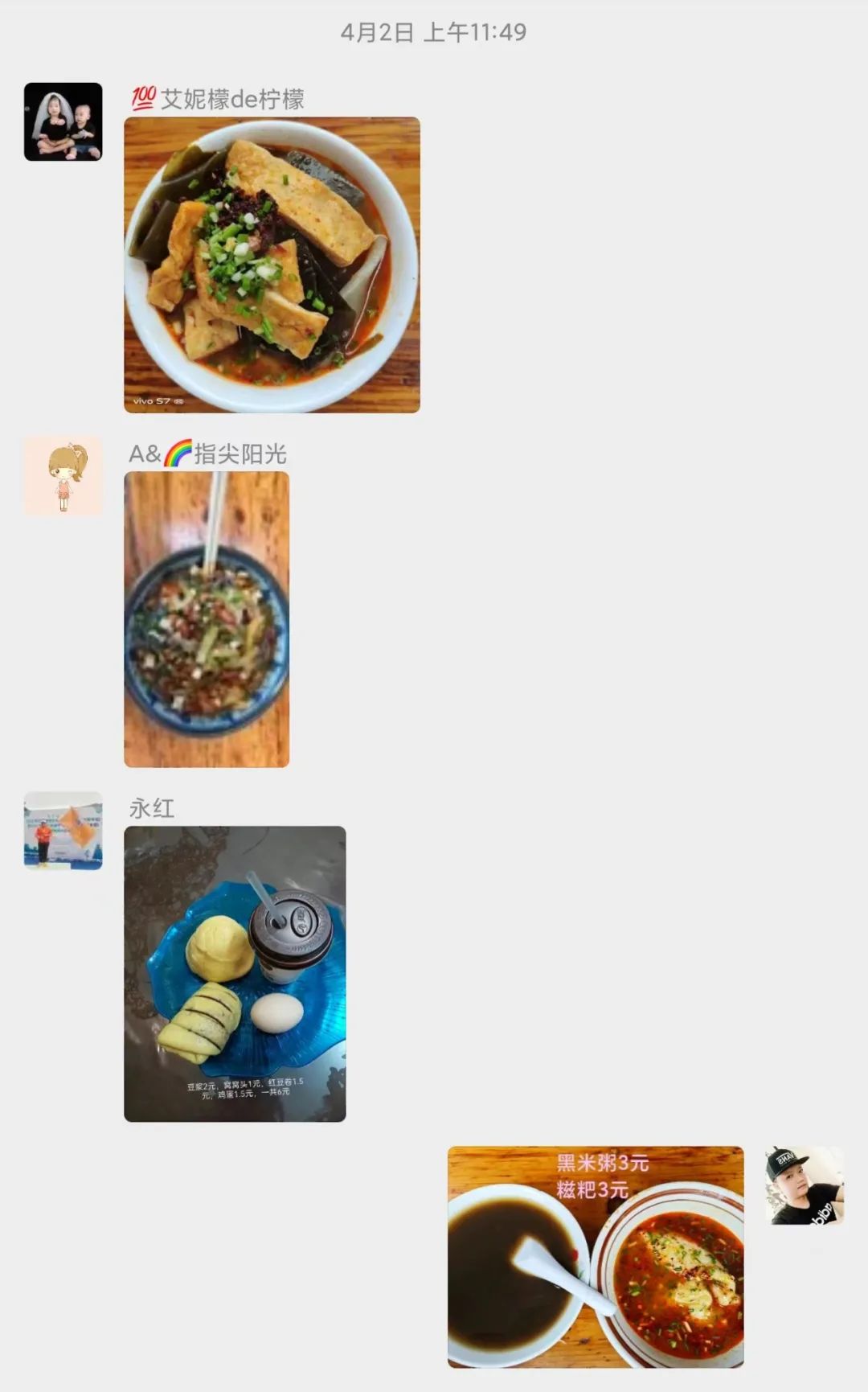Open the noodle bowl photo from 指尖阳光
Screen dimensions: 868x1392
[207, 618]
